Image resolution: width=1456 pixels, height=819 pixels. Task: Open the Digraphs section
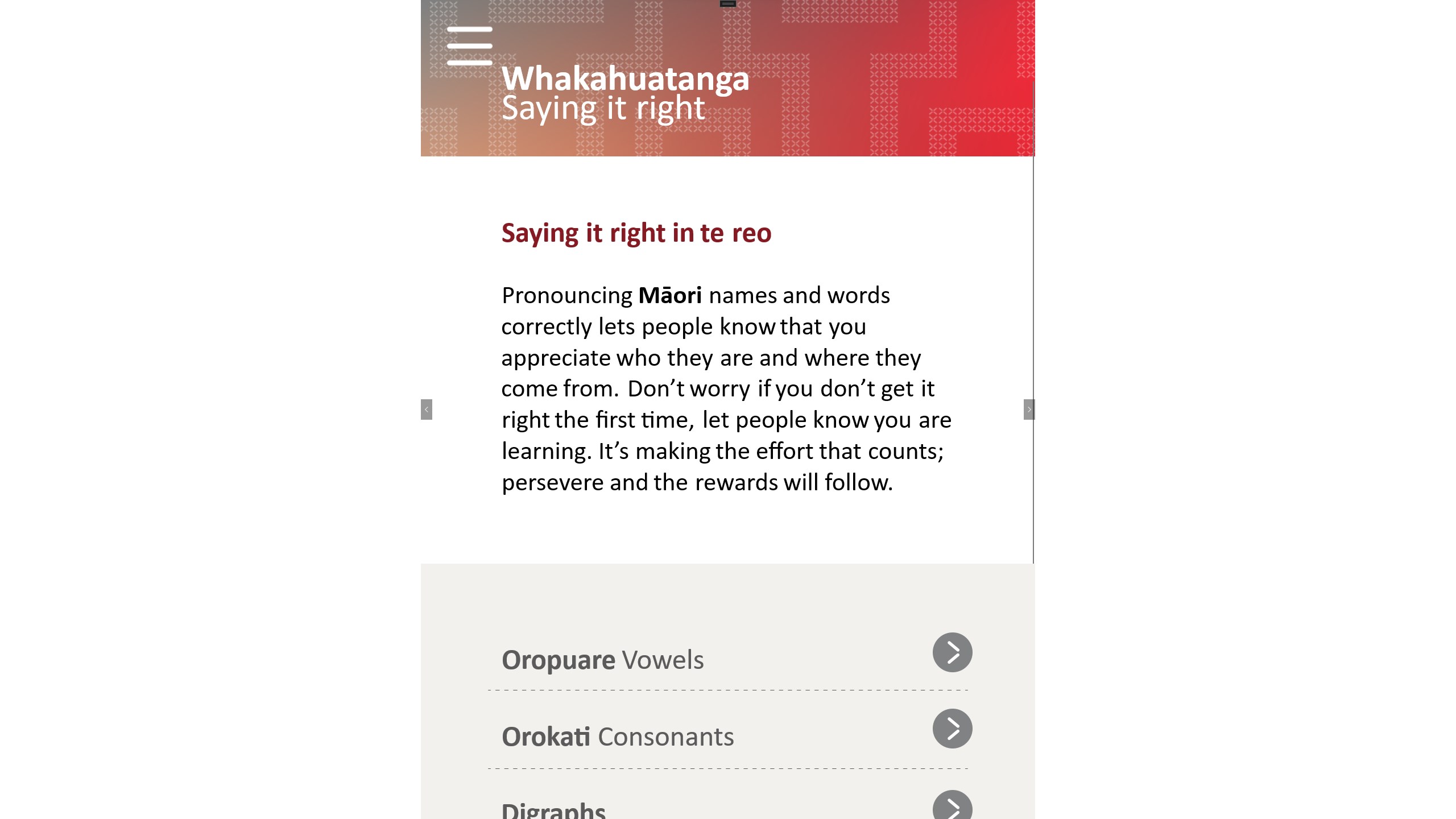[x=952, y=808]
